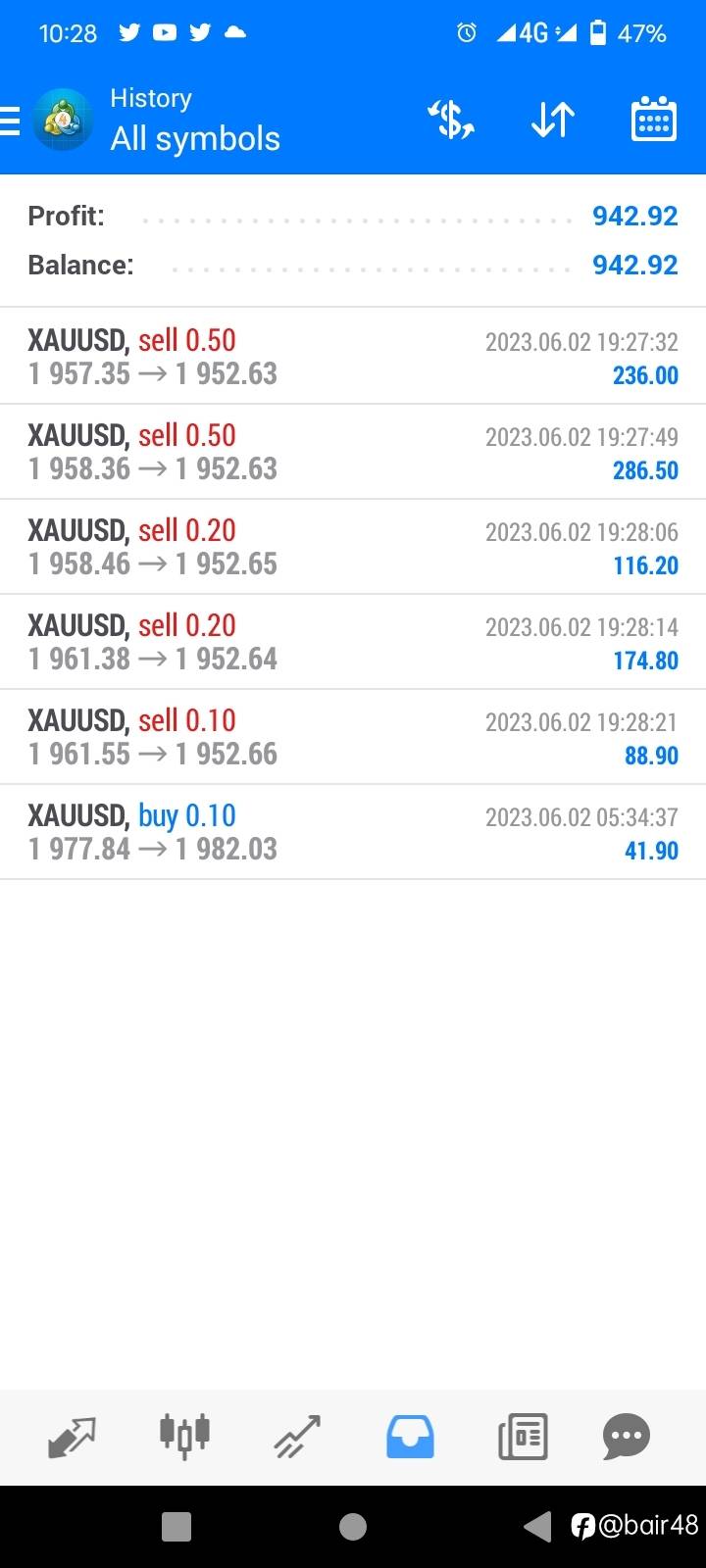
Task: Switch to the Trade tab
Action: point(297,1438)
